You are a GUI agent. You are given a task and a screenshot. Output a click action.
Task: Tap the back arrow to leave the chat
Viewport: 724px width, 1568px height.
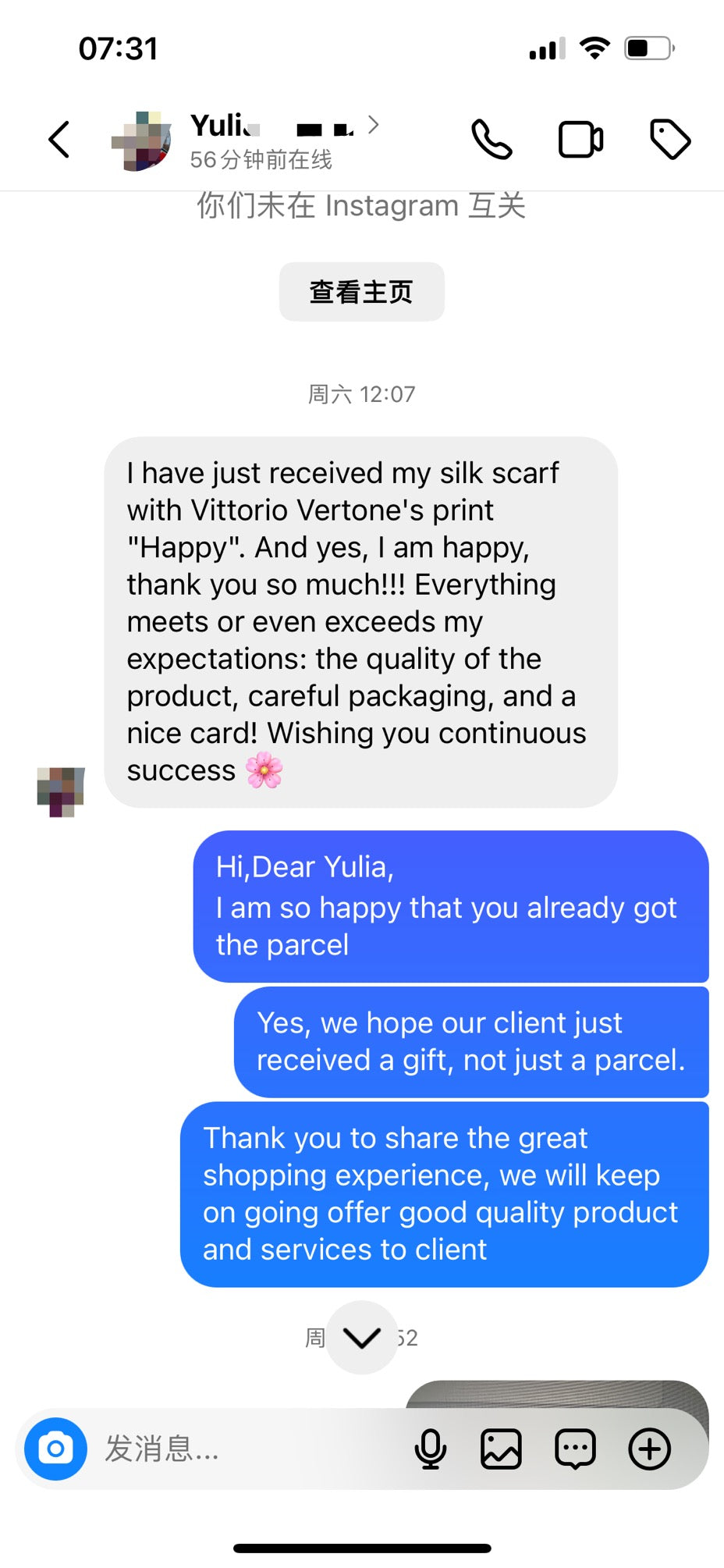[x=59, y=140]
